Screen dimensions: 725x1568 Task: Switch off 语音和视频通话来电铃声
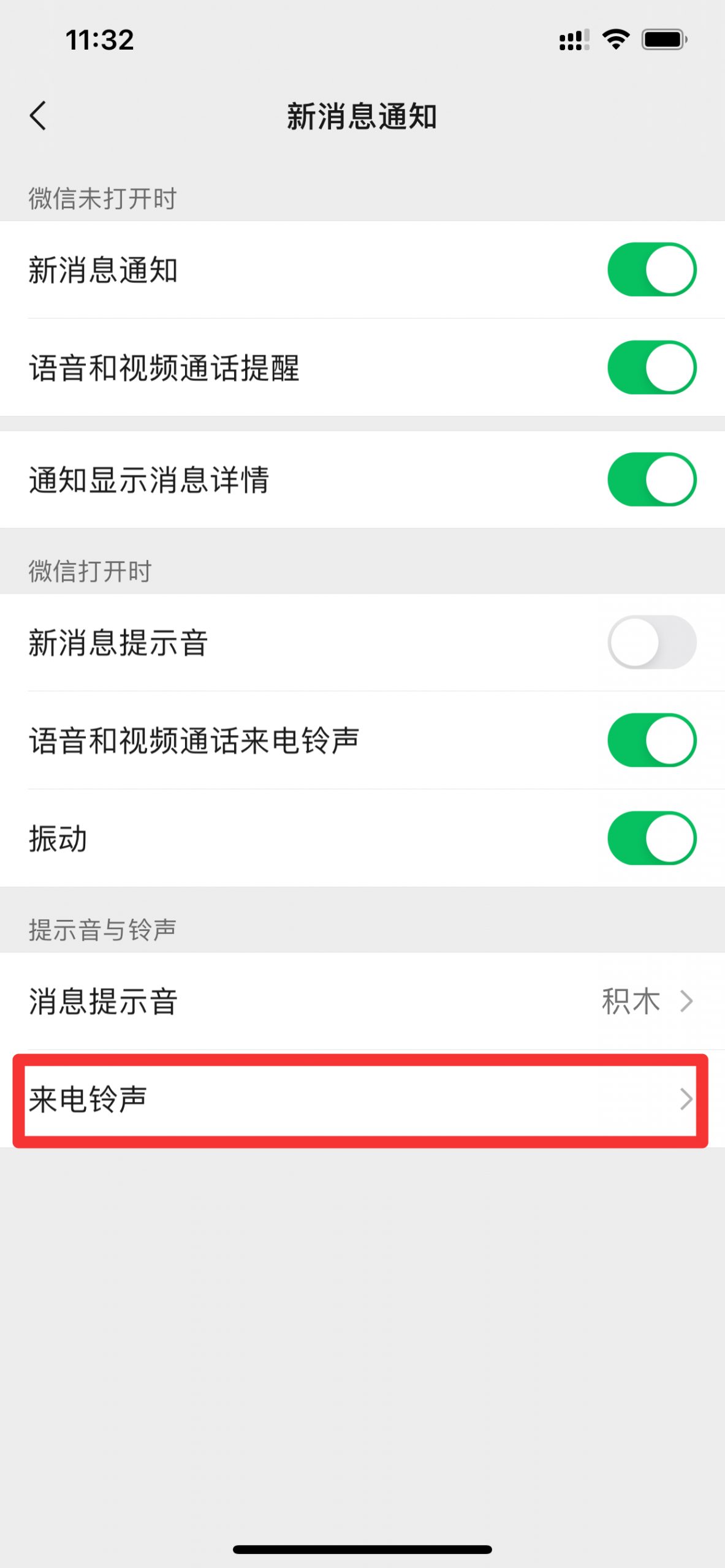[x=651, y=740]
